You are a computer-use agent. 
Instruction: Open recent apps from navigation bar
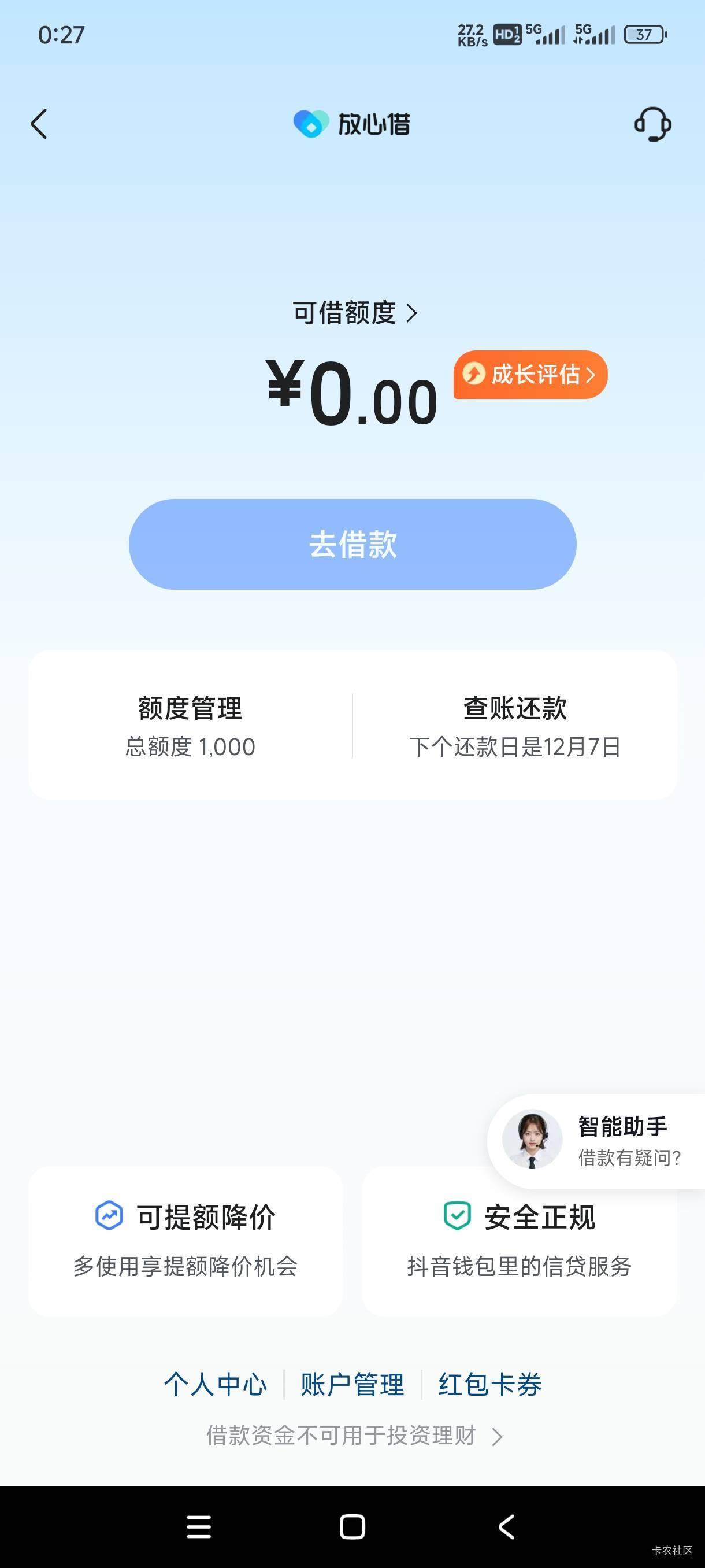click(x=199, y=1526)
